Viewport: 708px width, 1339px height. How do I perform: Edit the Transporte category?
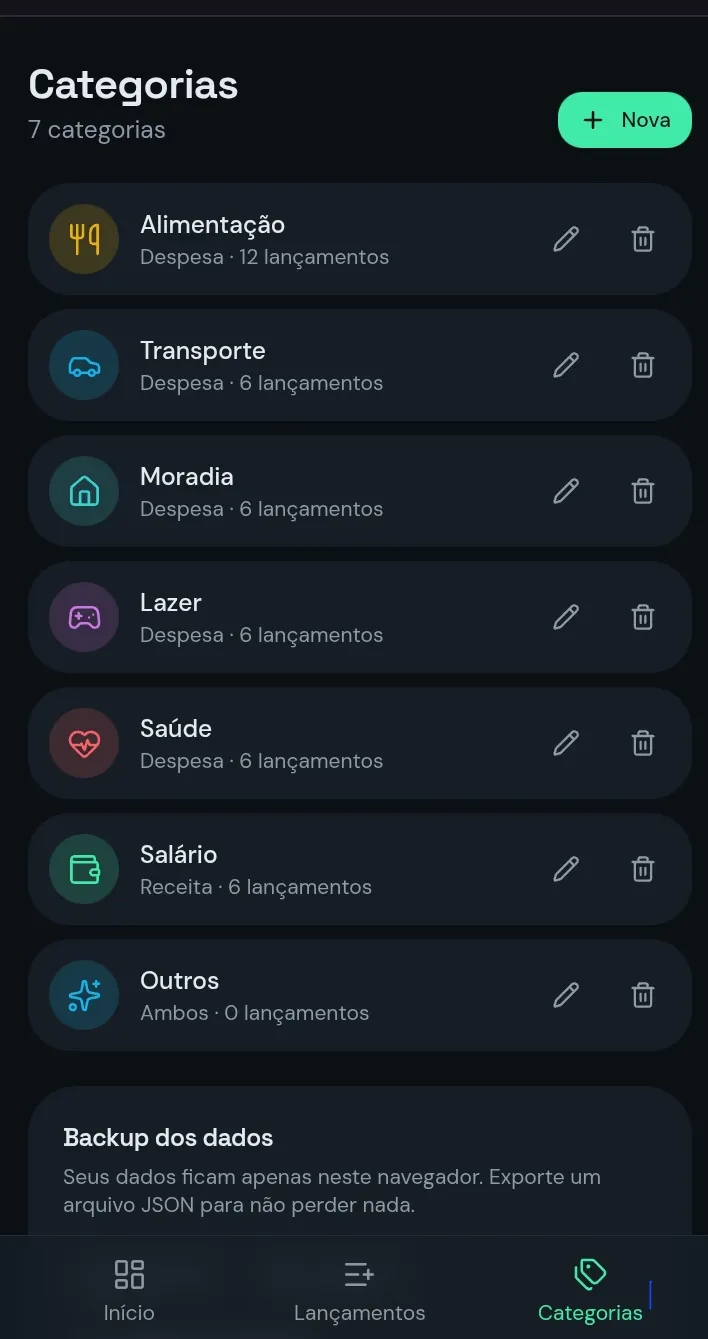click(566, 365)
